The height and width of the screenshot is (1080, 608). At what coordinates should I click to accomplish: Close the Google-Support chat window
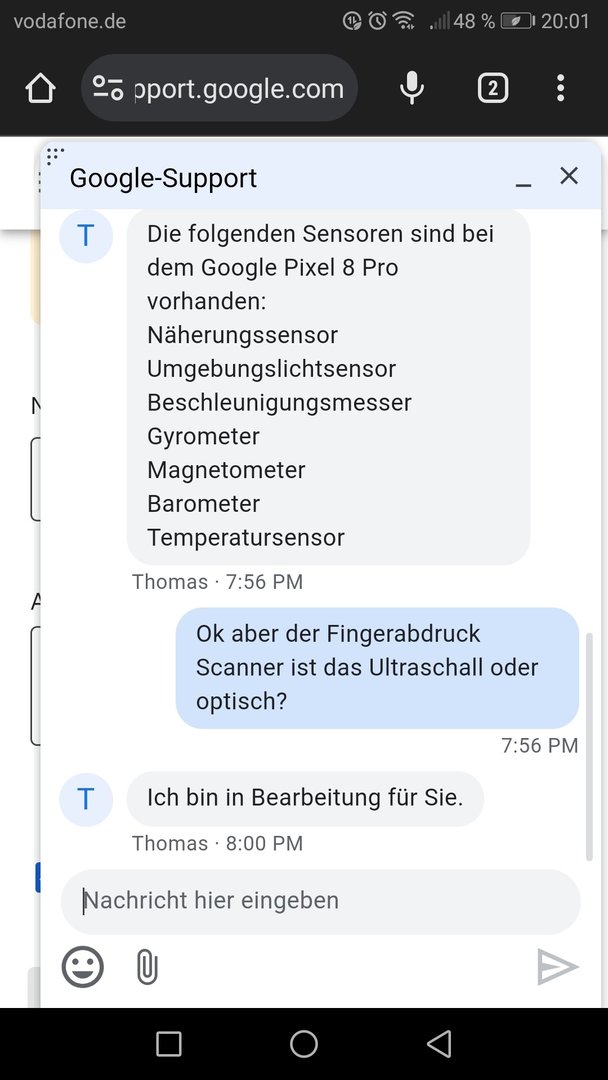coord(569,176)
